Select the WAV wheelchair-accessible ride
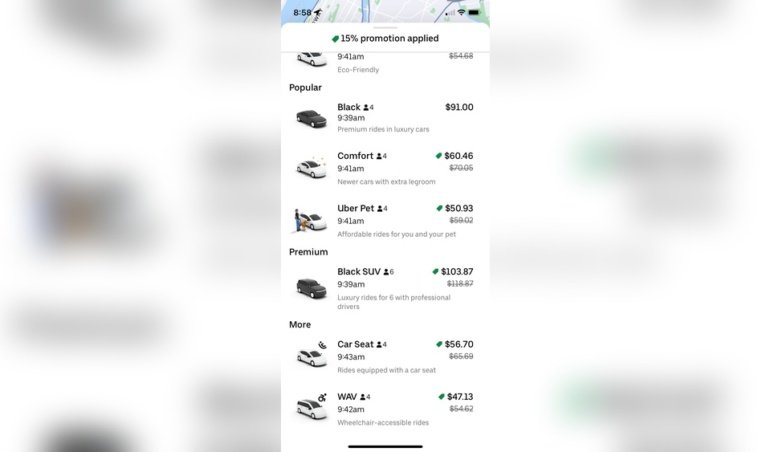 [x=385, y=408]
